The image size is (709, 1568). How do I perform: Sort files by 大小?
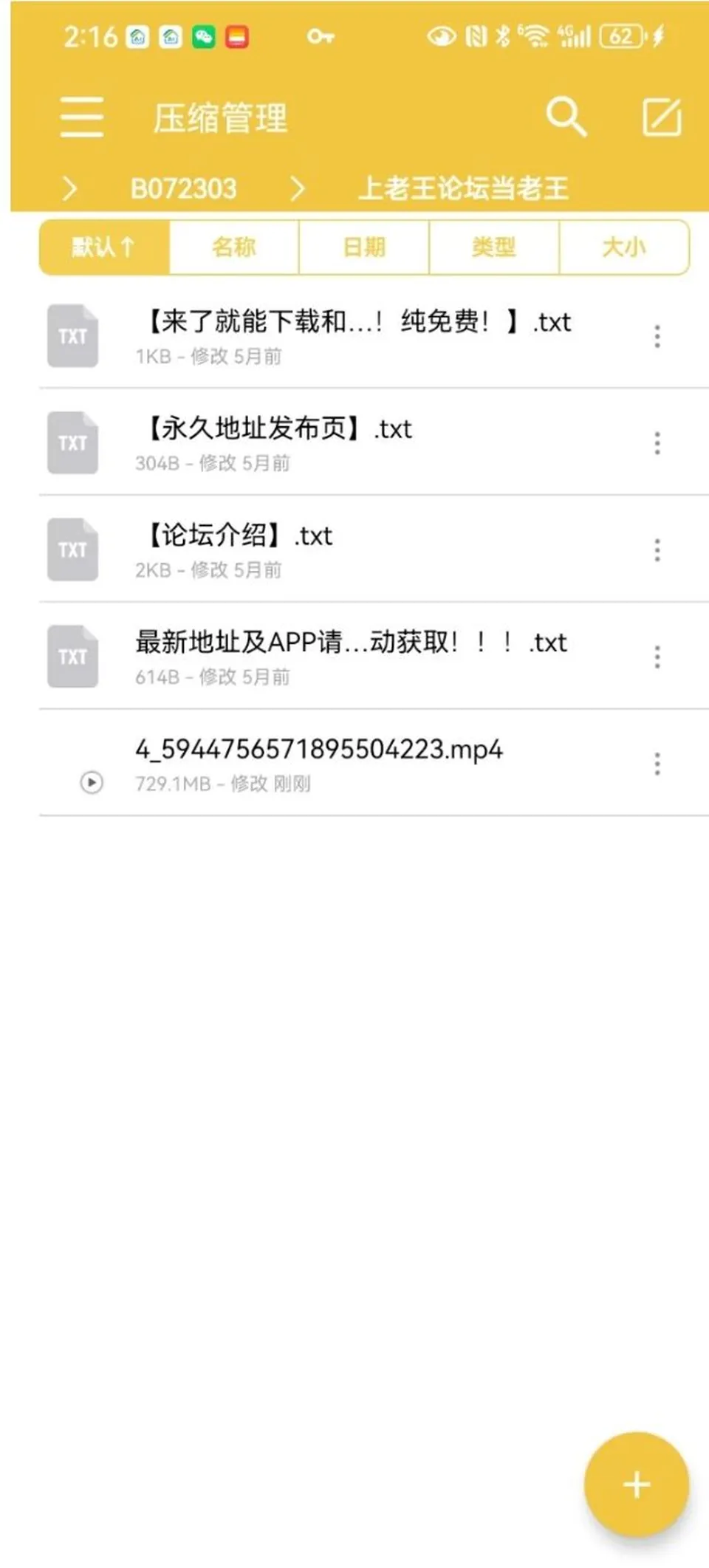pos(625,247)
